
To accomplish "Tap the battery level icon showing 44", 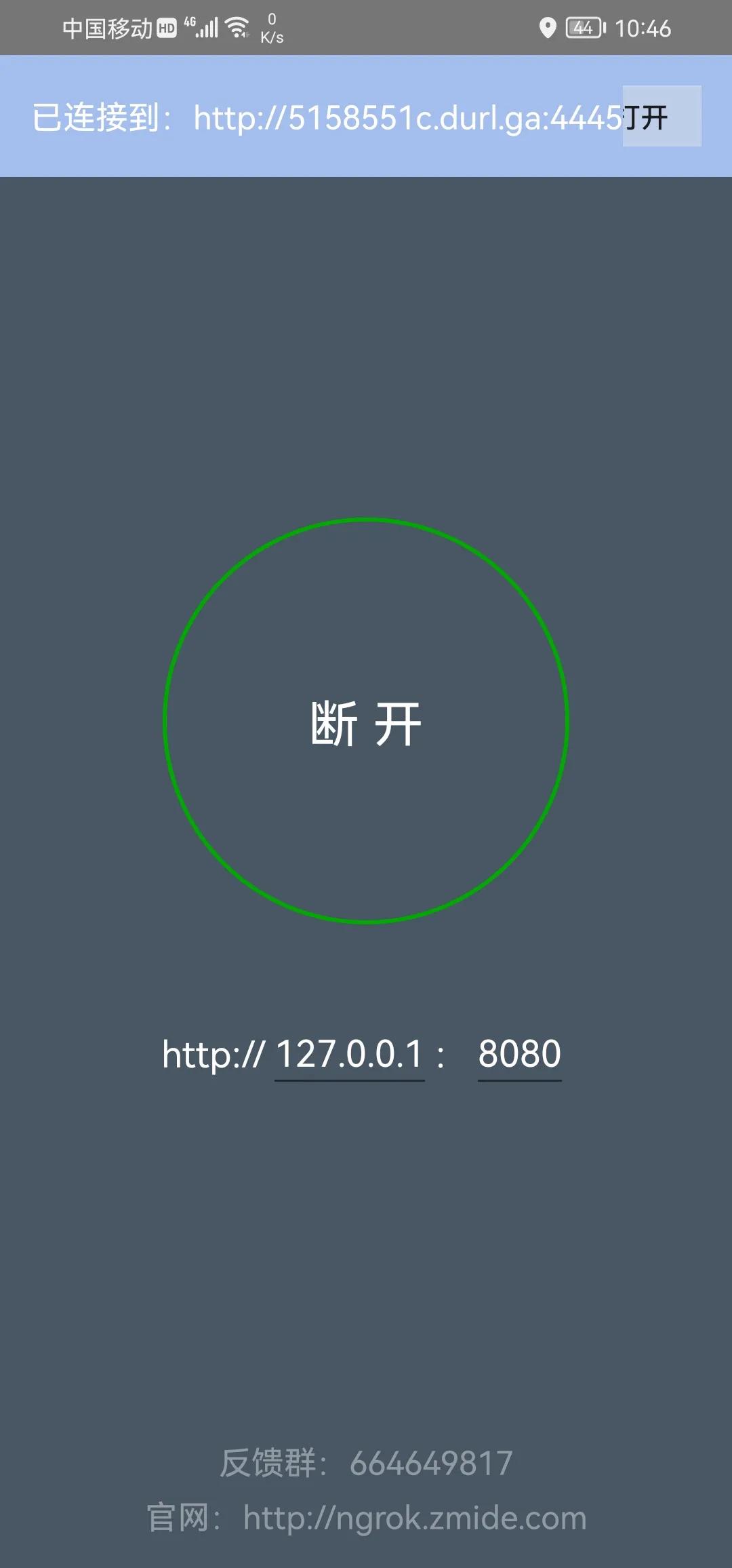I will [x=584, y=27].
